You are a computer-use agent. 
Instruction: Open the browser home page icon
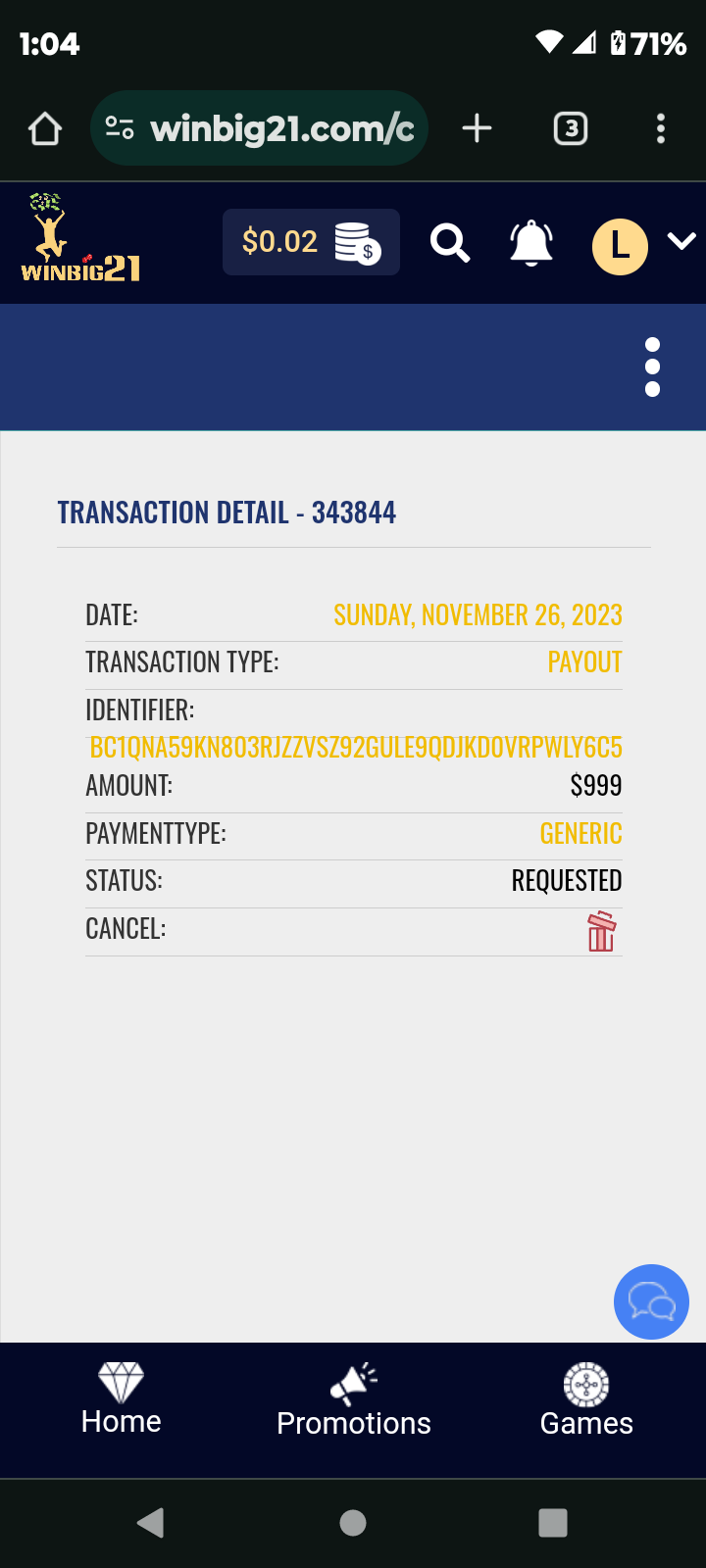45,128
